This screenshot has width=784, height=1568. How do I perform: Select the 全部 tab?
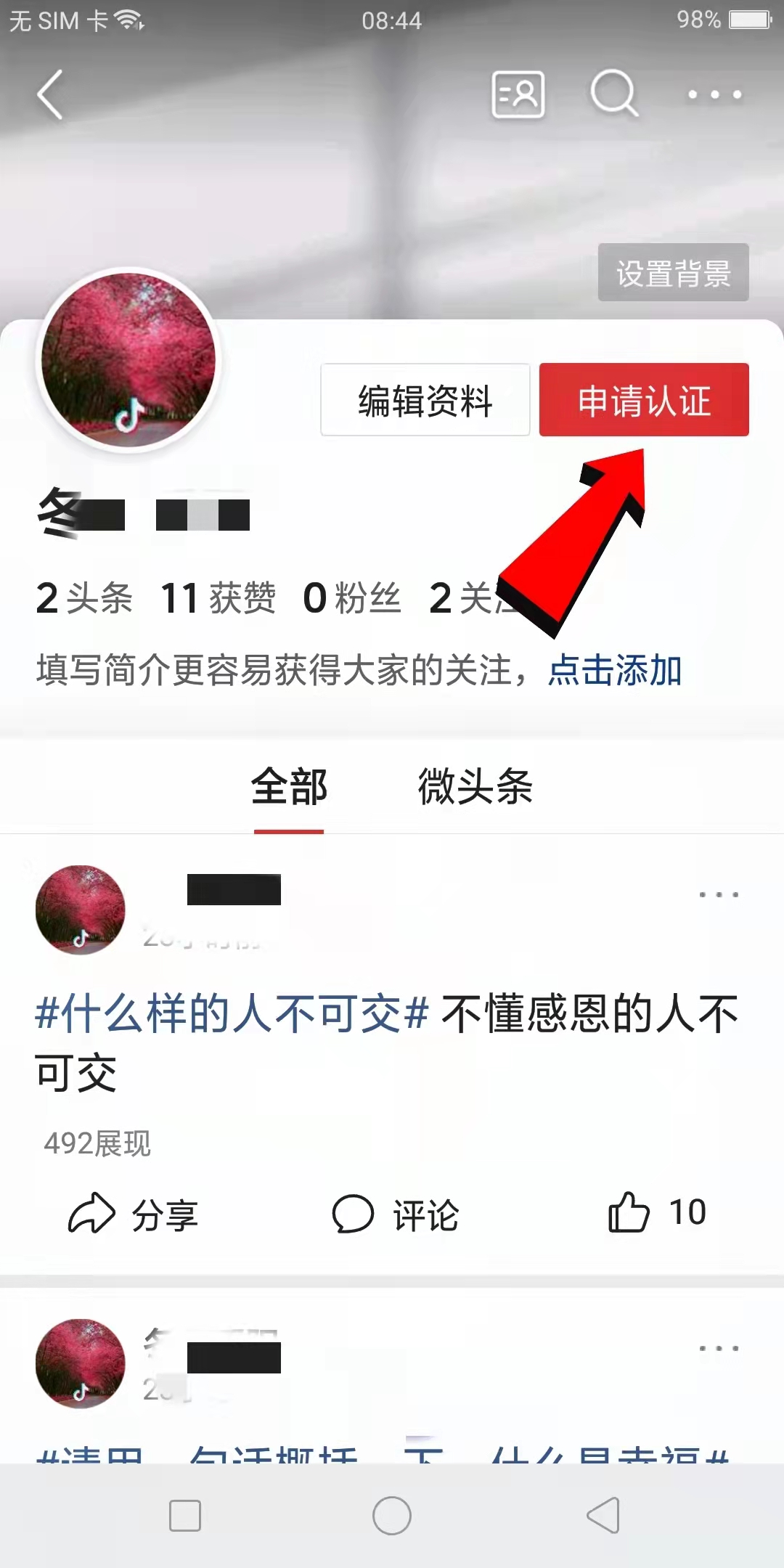289,787
